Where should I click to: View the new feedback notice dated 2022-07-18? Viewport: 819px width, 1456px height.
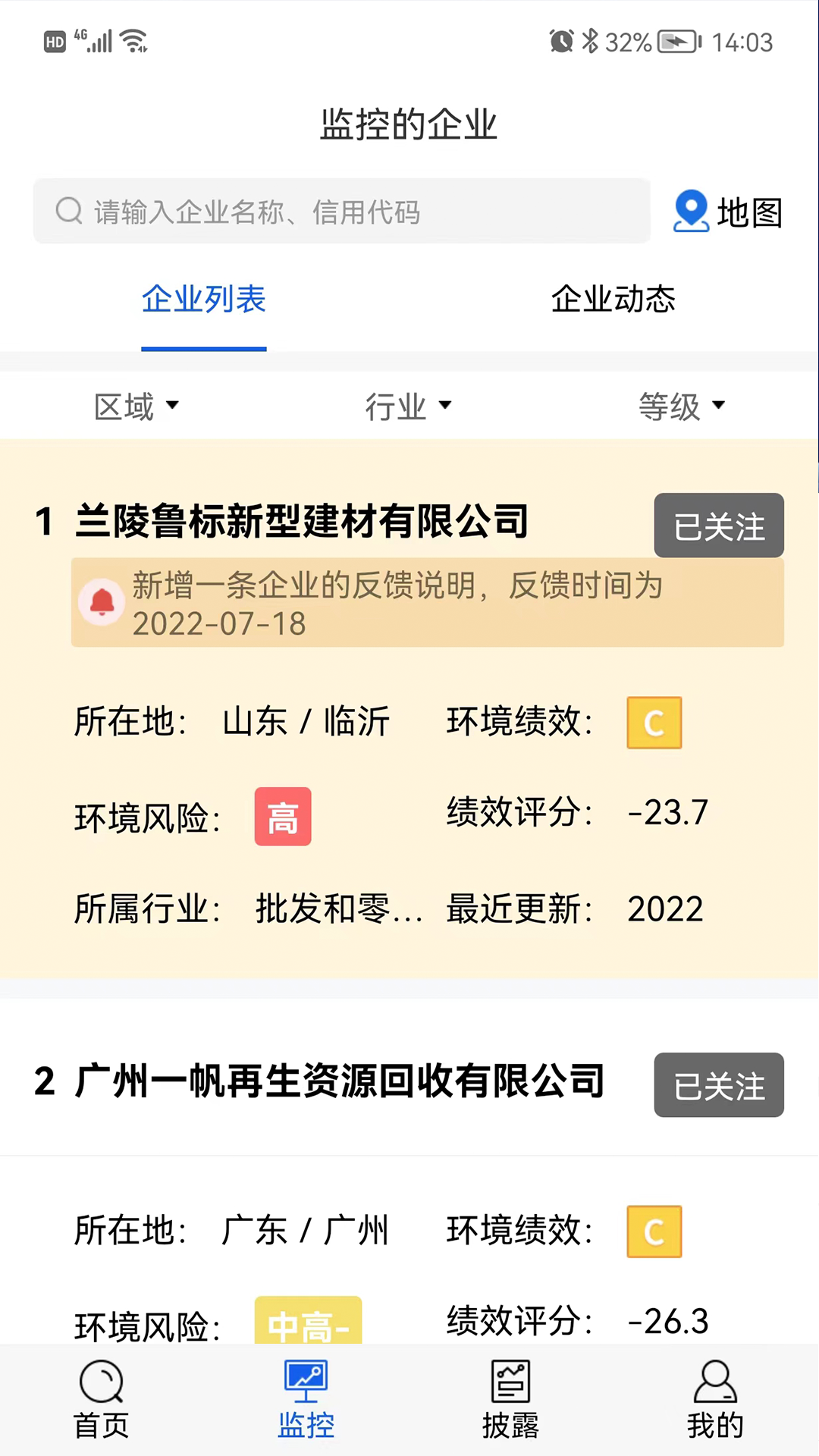click(427, 604)
